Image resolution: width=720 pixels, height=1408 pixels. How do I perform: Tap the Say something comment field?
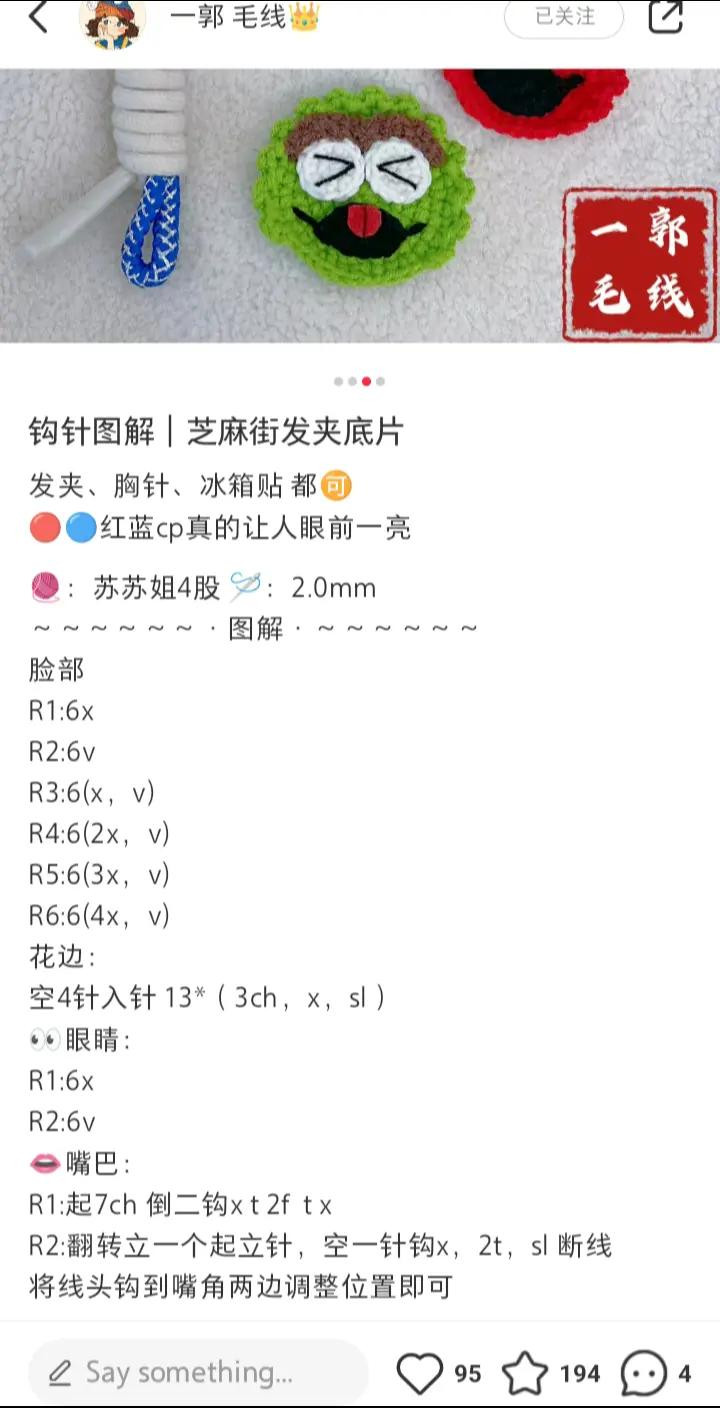pos(198,1372)
